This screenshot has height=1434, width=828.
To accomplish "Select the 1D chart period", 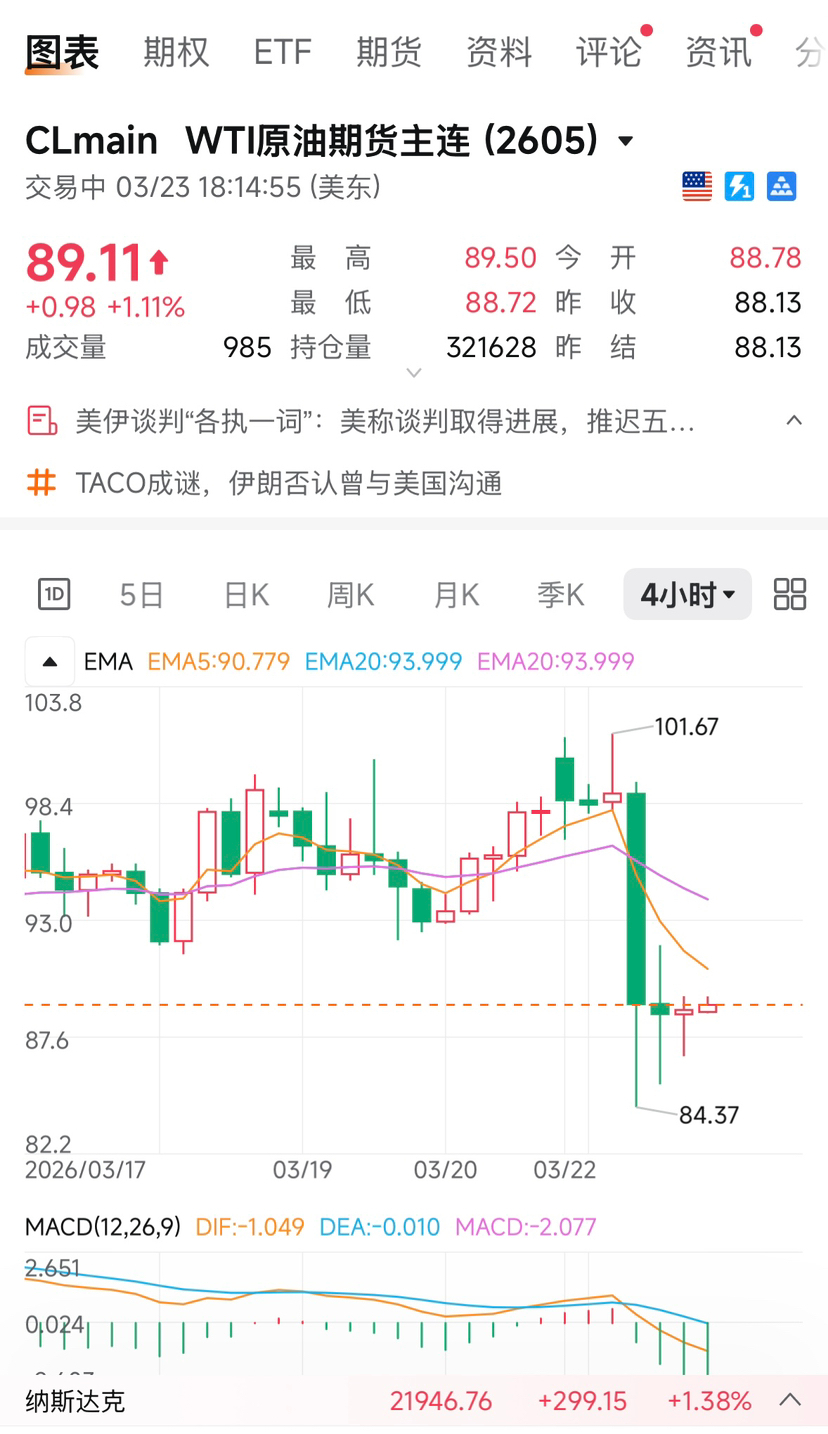I will click(x=54, y=595).
